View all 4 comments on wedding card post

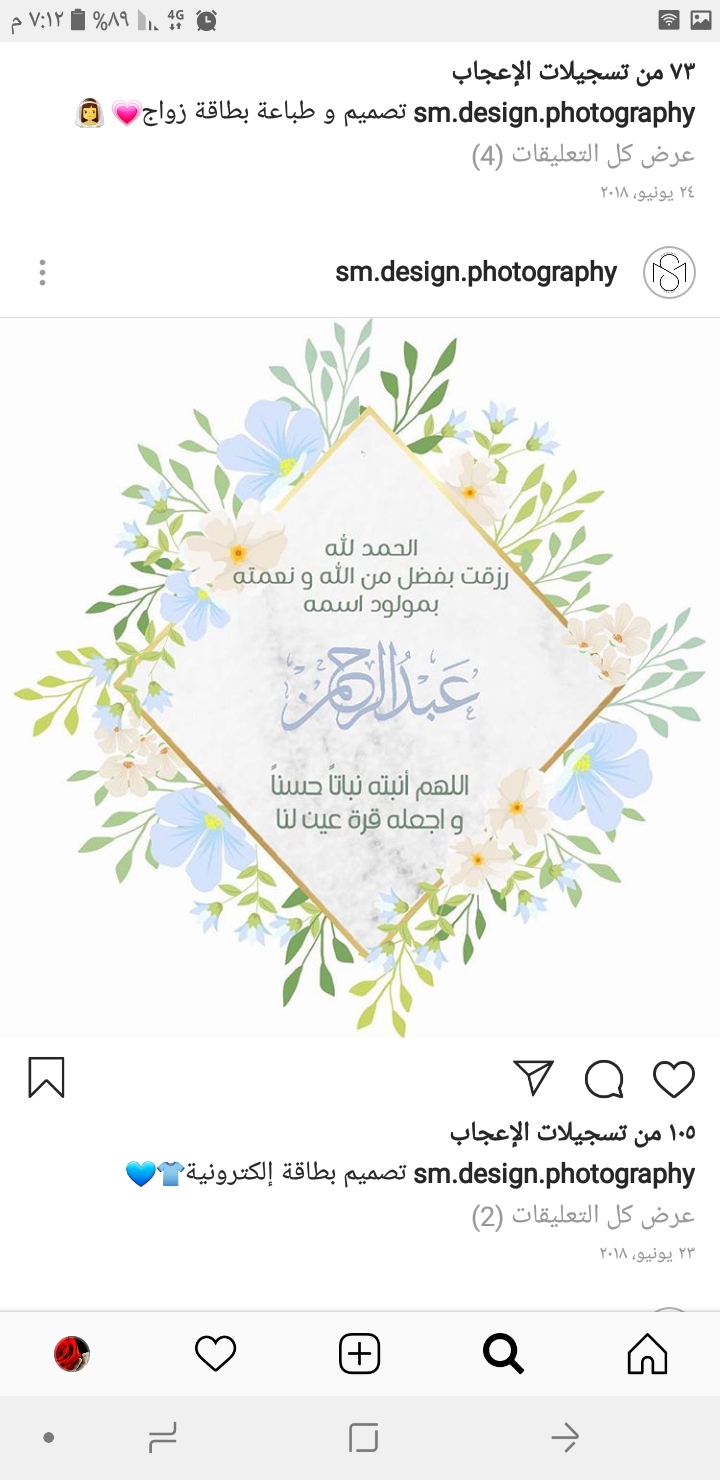coord(583,155)
